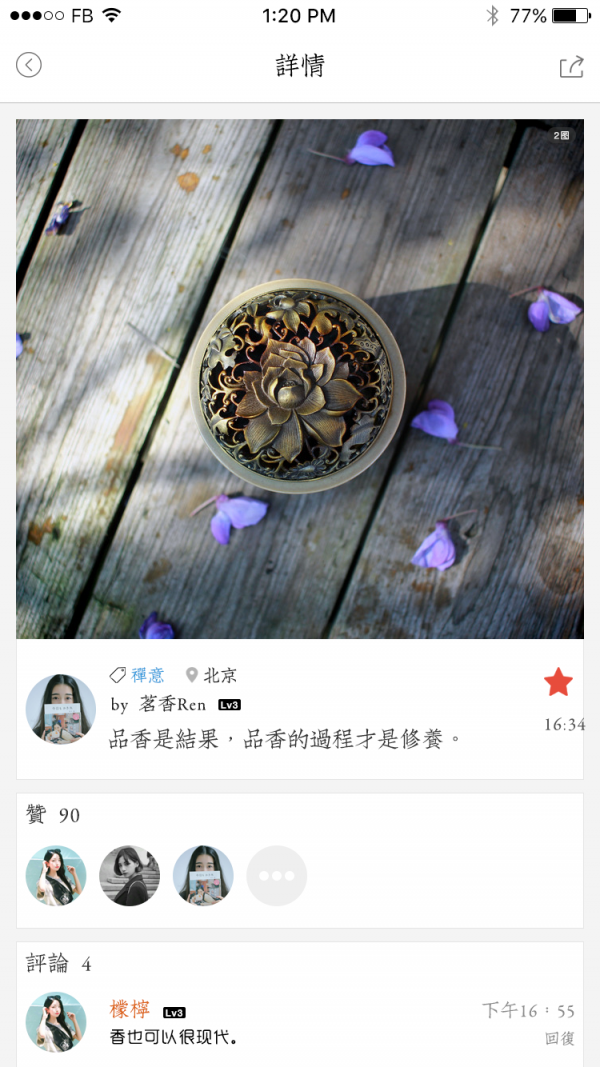The width and height of the screenshot is (600, 1067).
Task: Reply to 檬檸's comment via 回復
Action: 559,1039
